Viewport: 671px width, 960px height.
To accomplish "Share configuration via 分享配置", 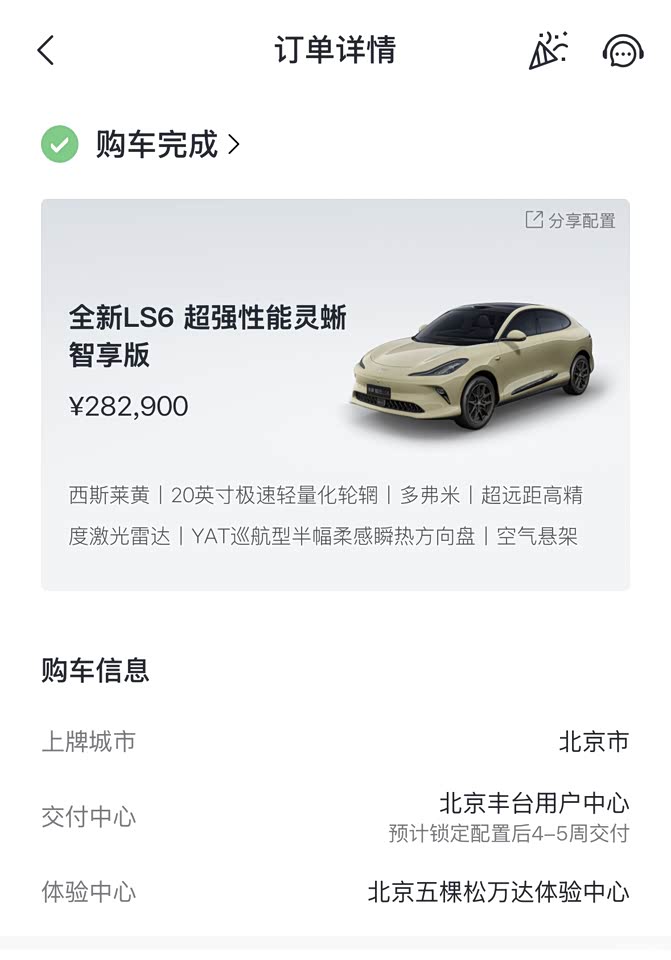I will [571, 220].
